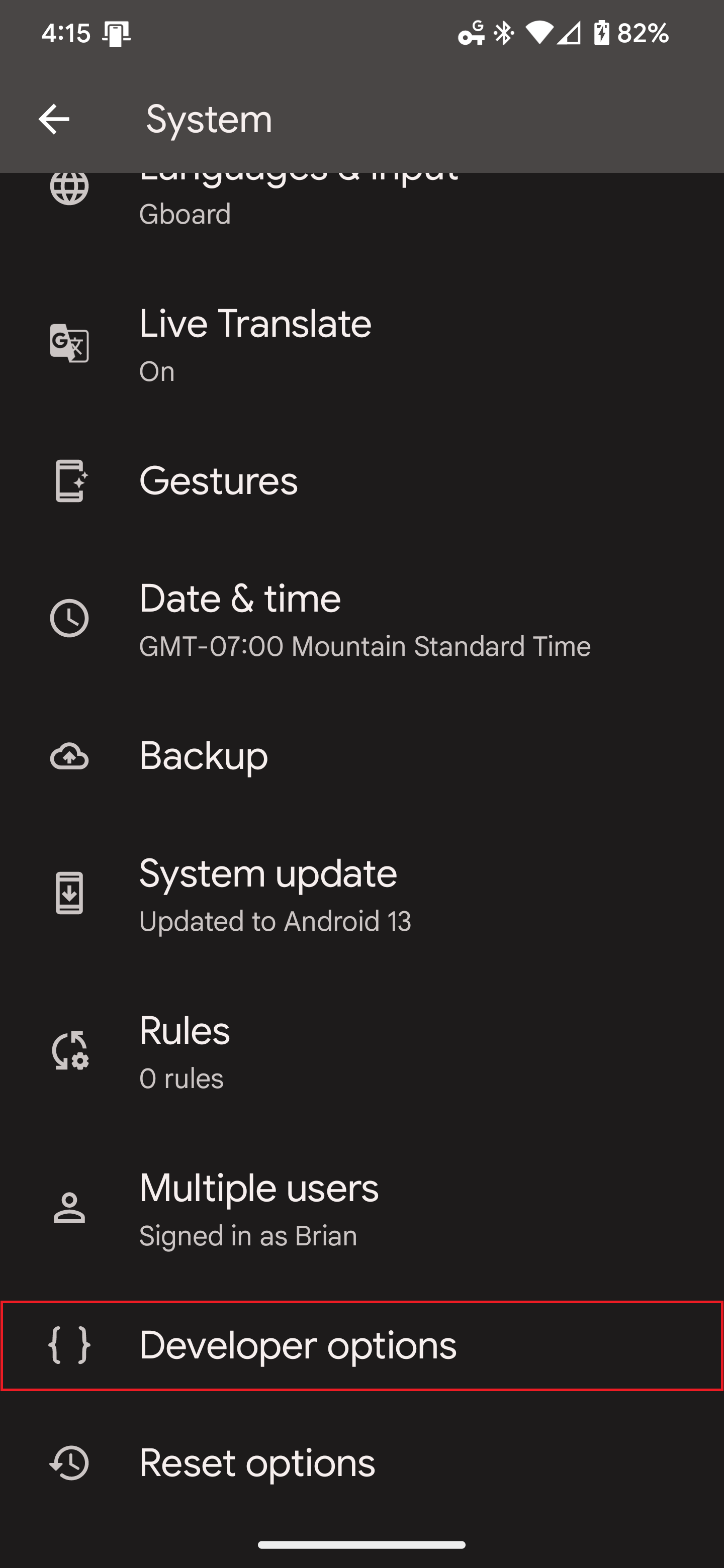
Task: Open Reset options
Action: 257,1462
